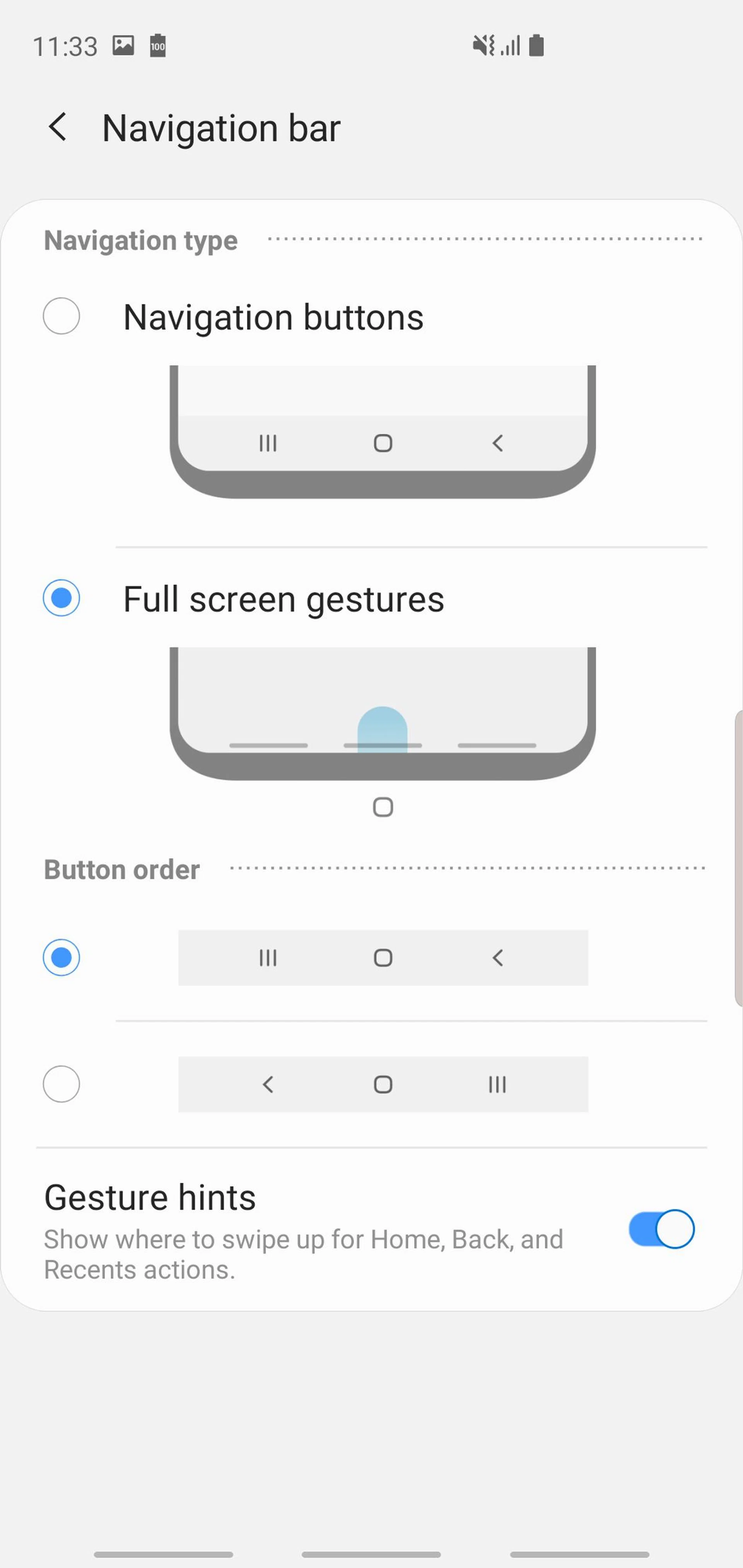Image resolution: width=743 pixels, height=1568 pixels.
Task: Choose Recents-Home-Back button order
Action: click(x=62, y=958)
